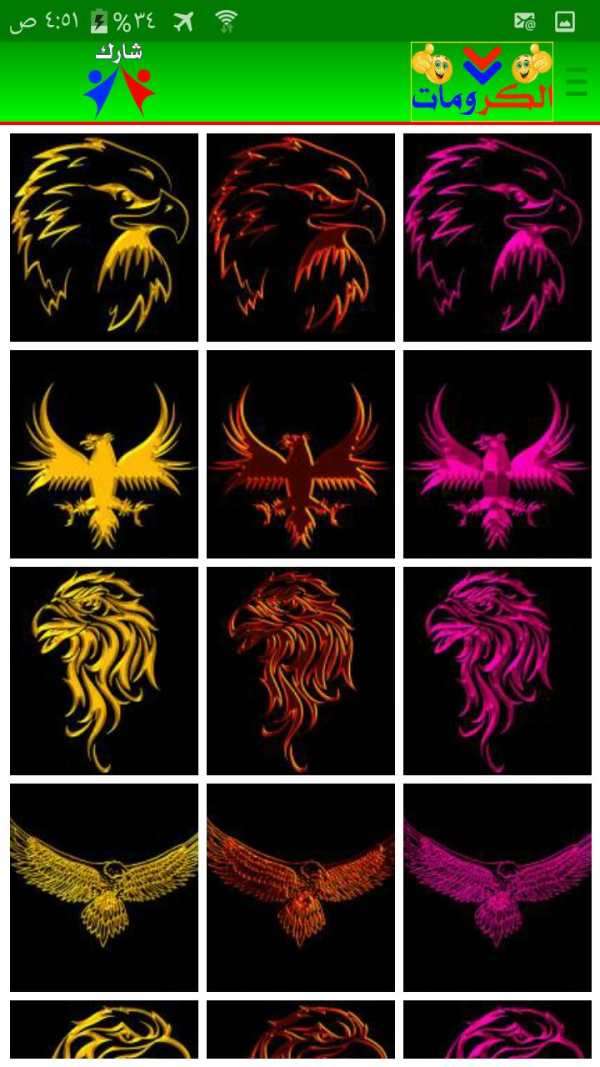Image resolution: width=600 pixels, height=1067 pixels.
Task: Tap the شارك share button
Action: click(x=119, y=81)
